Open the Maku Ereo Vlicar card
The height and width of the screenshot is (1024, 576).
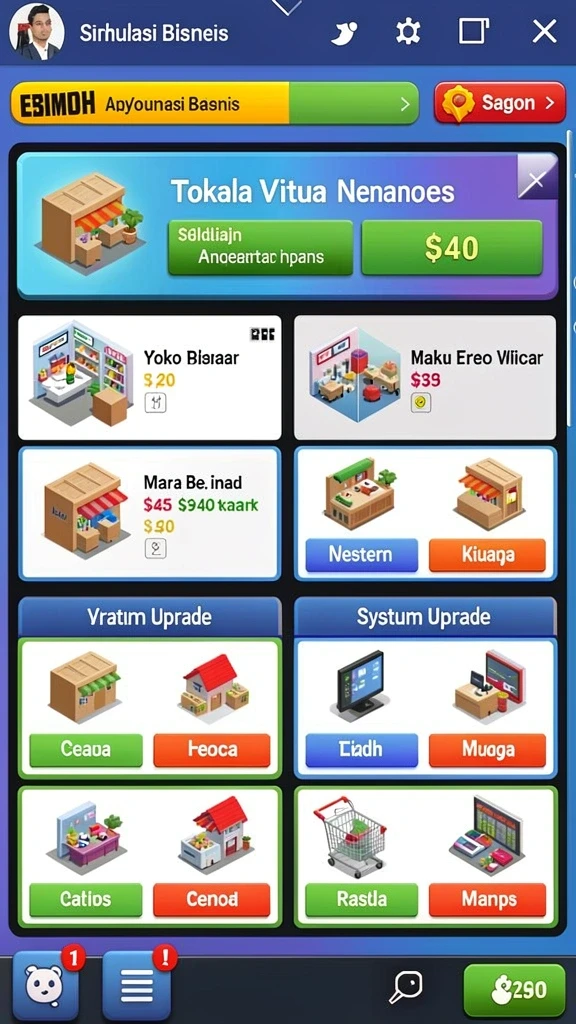point(425,377)
